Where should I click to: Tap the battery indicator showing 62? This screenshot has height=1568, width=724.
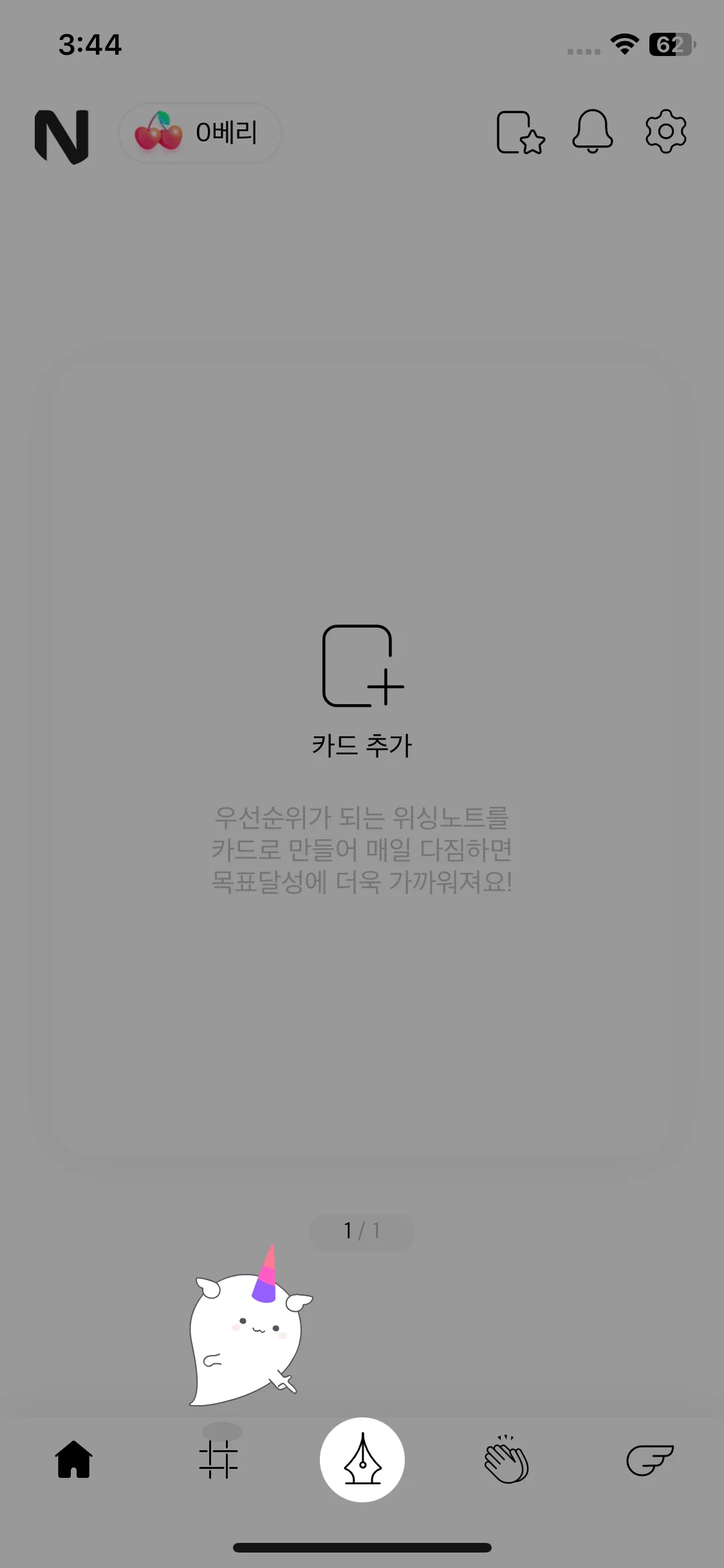point(669,44)
